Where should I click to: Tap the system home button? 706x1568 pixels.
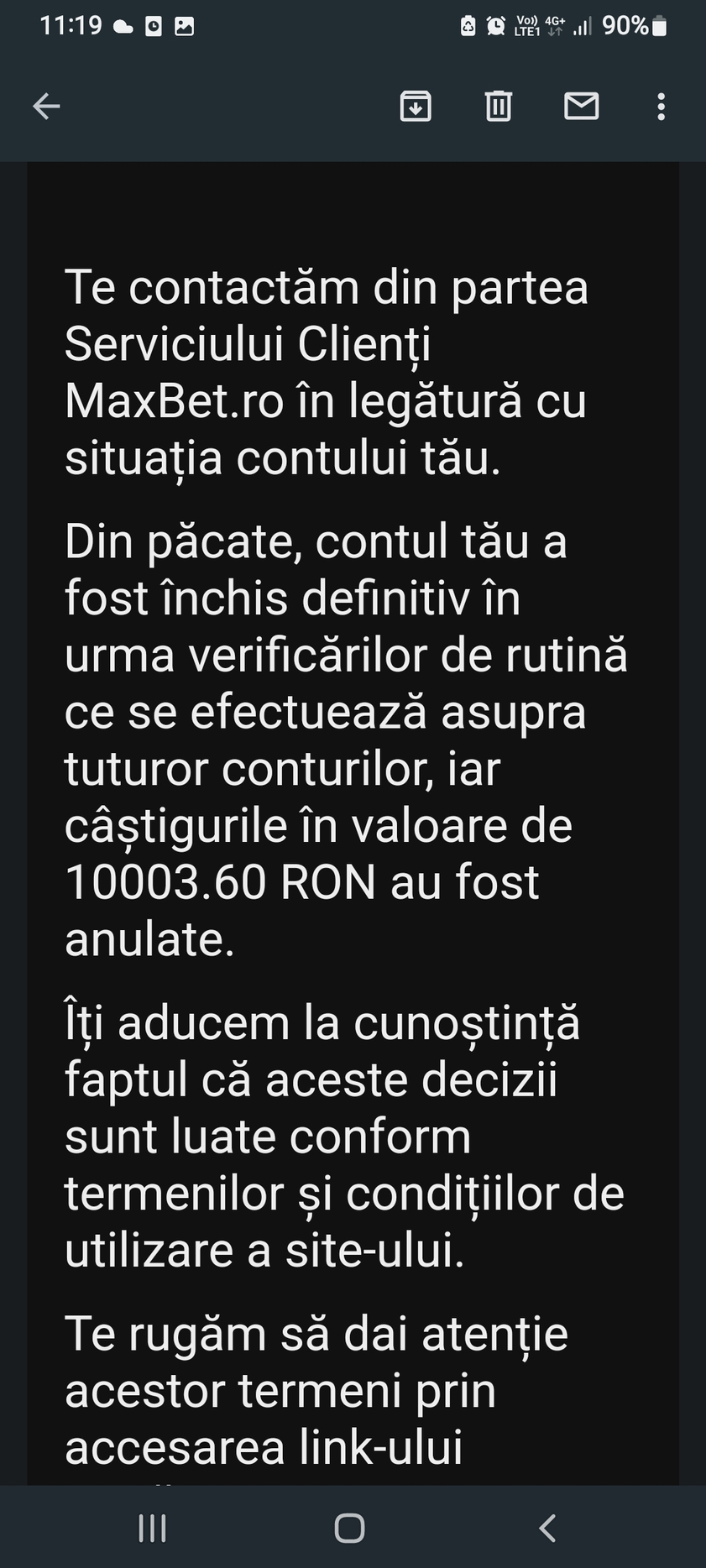pyautogui.click(x=350, y=1529)
